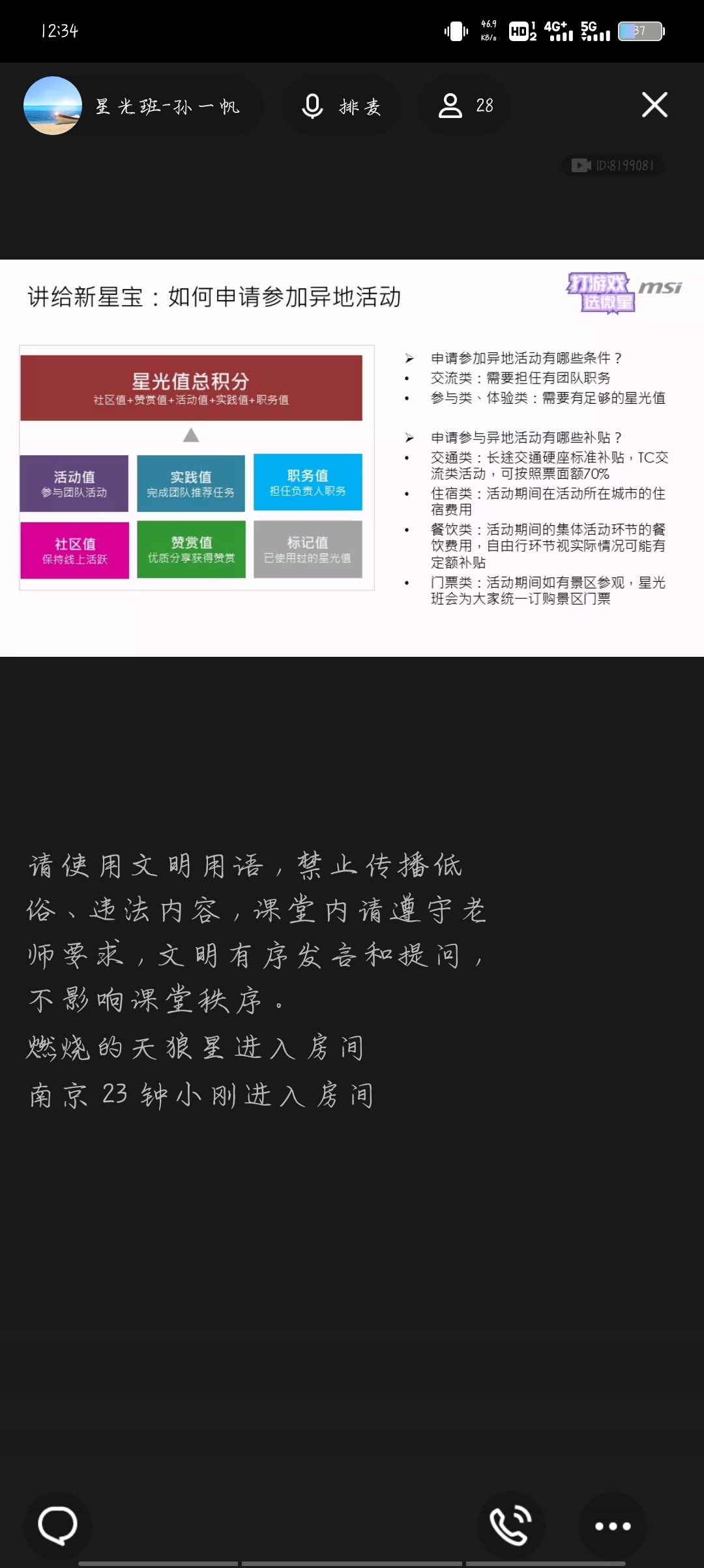Tap 排麦 to queue for the microphone
This screenshot has height=1568, width=704.
pos(342,106)
